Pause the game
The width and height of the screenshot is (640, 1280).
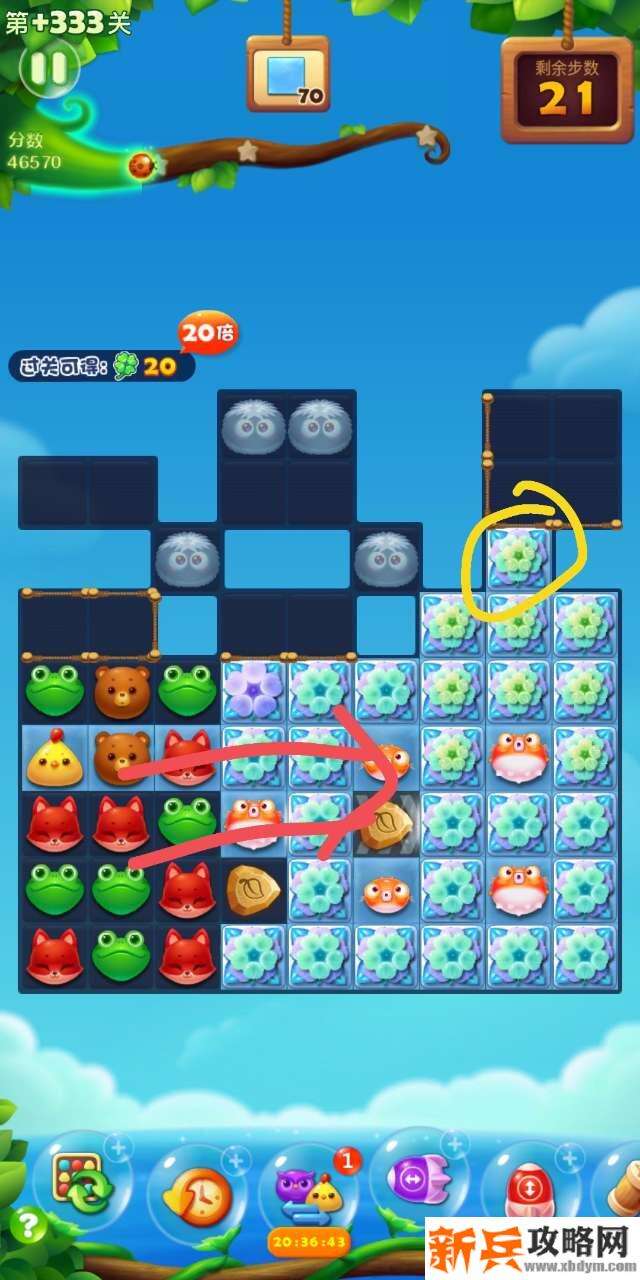[48, 68]
